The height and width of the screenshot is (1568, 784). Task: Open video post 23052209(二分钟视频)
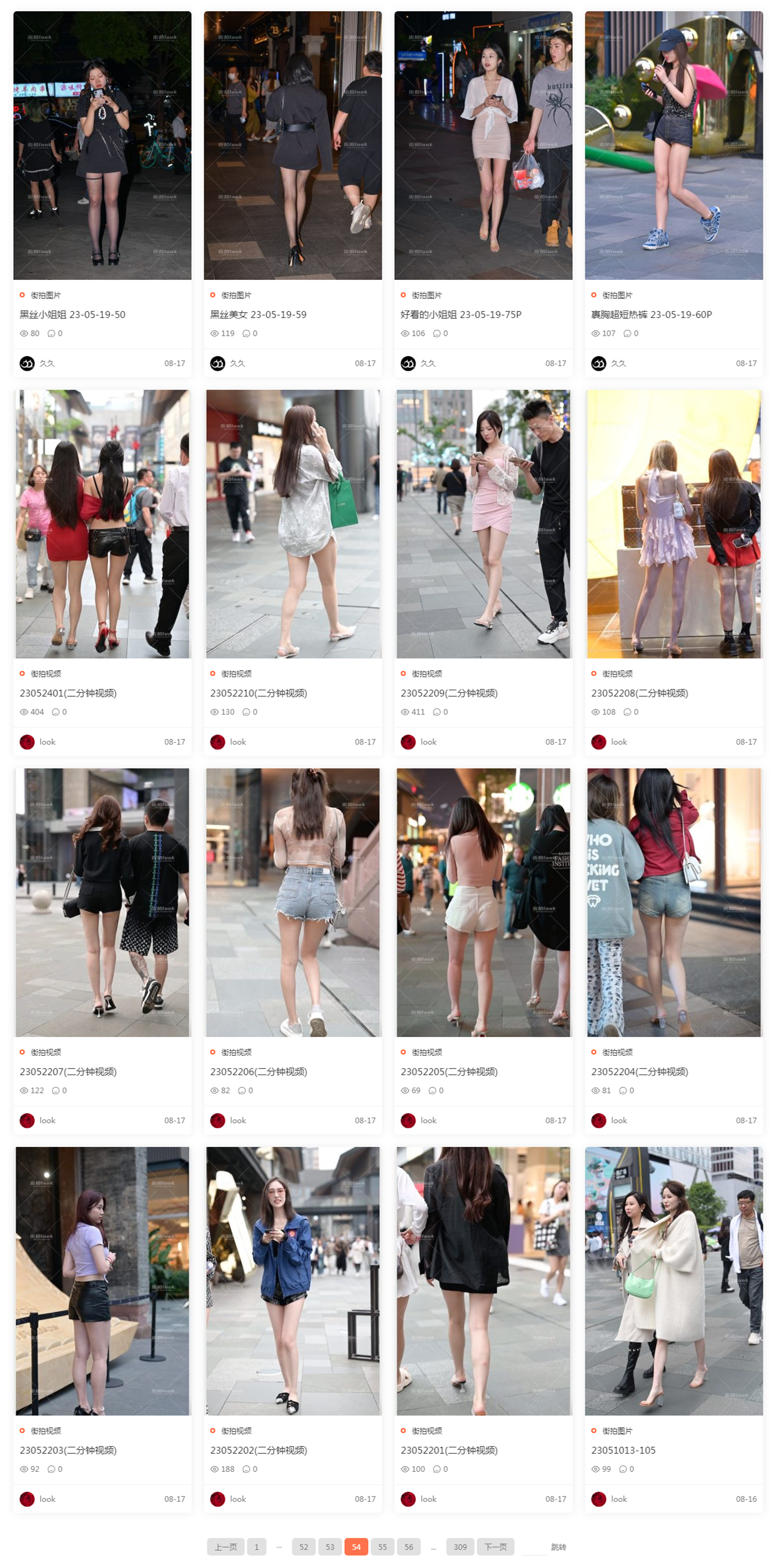click(449, 693)
